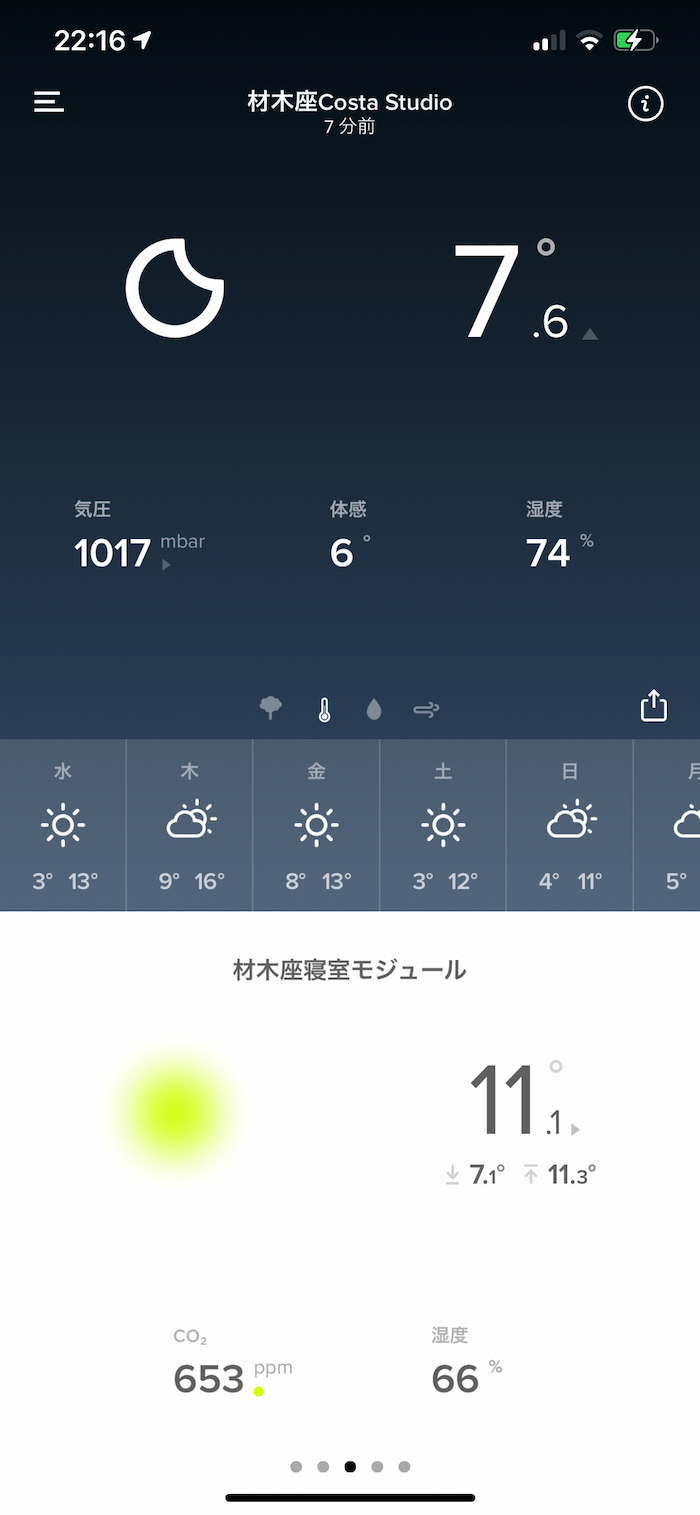This screenshot has width=700, height=1515.
Task: Open Sunday 日 forecast
Action: (x=570, y=826)
